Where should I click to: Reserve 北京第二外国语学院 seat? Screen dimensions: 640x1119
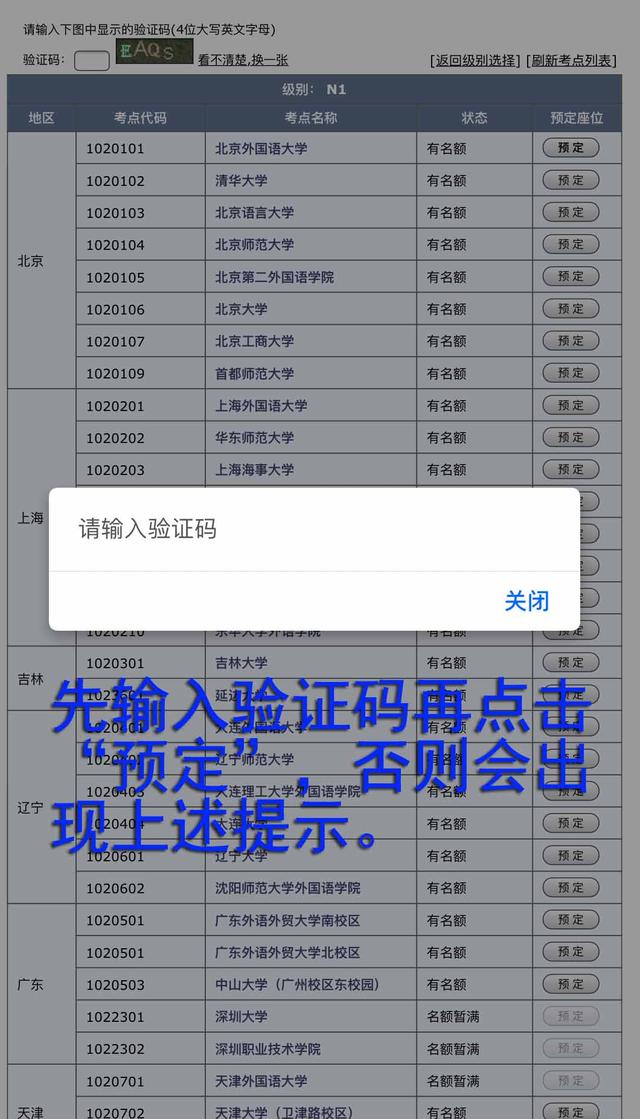click(x=570, y=276)
